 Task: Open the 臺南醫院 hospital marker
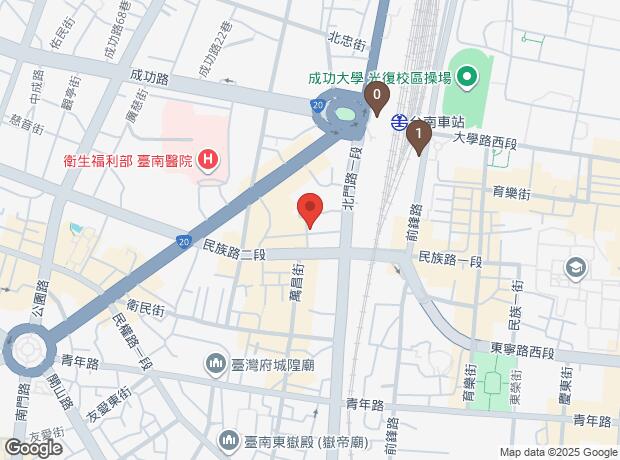click(x=209, y=161)
